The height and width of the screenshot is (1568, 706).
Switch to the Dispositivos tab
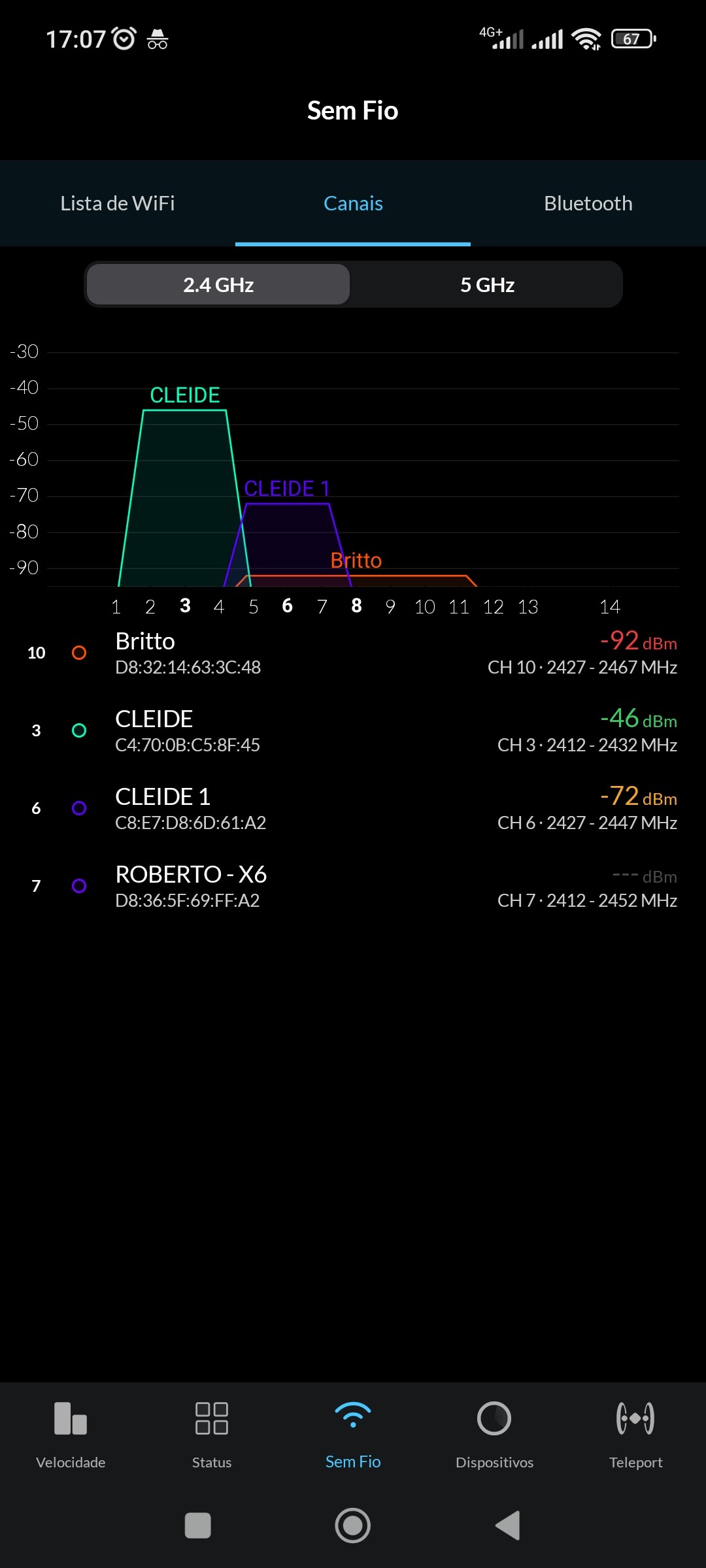(x=494, y=1434)
